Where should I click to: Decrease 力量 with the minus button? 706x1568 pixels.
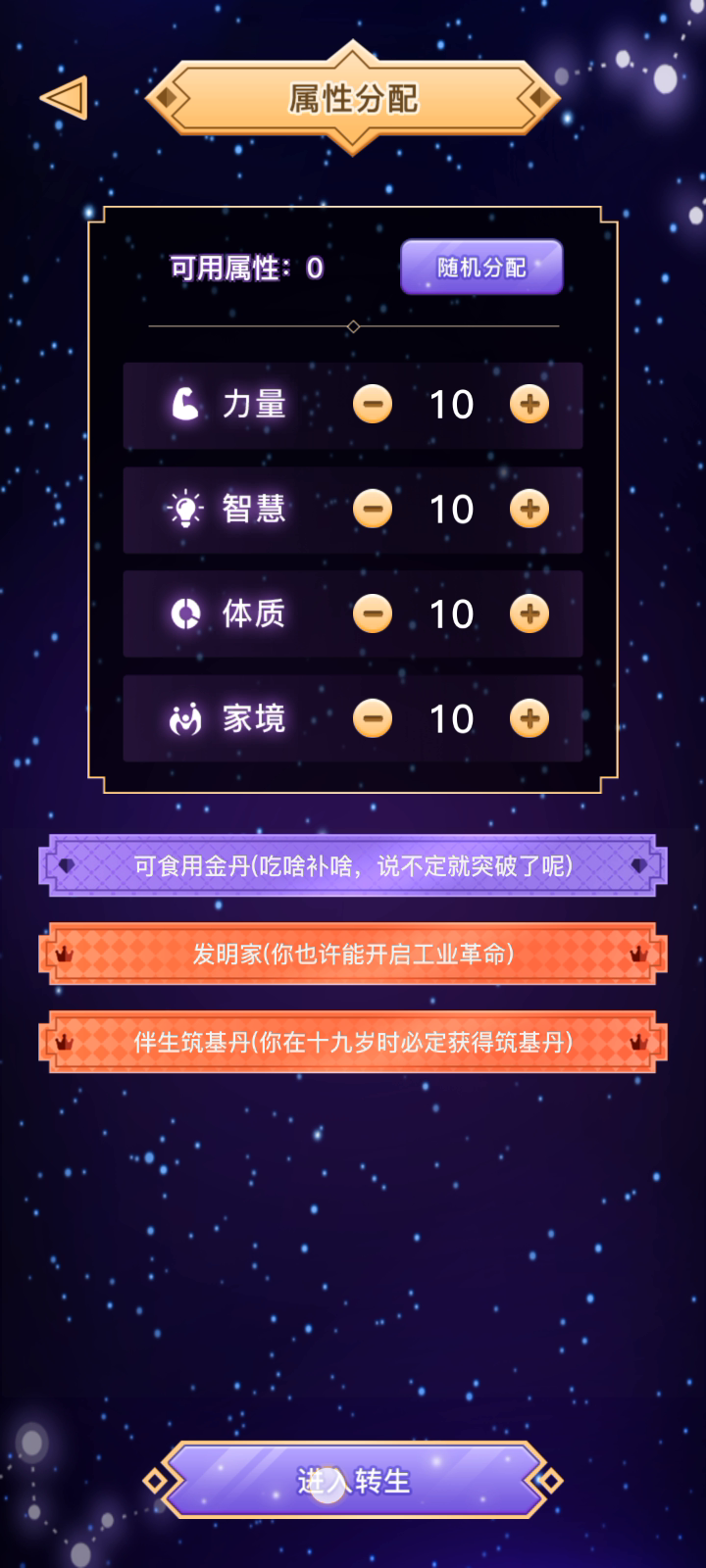coord(373,404)
